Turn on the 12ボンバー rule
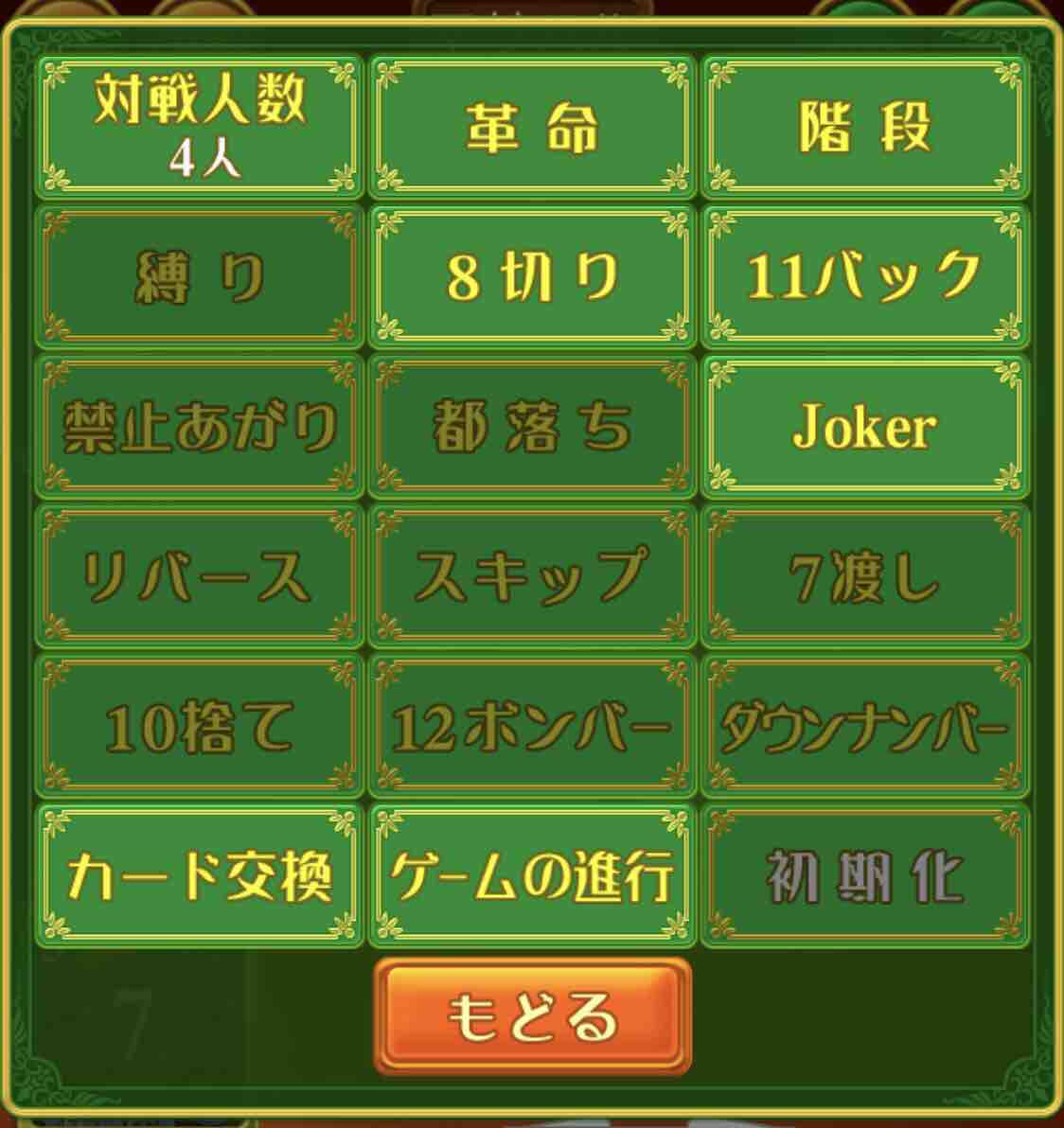 click(x=532, y=728)
